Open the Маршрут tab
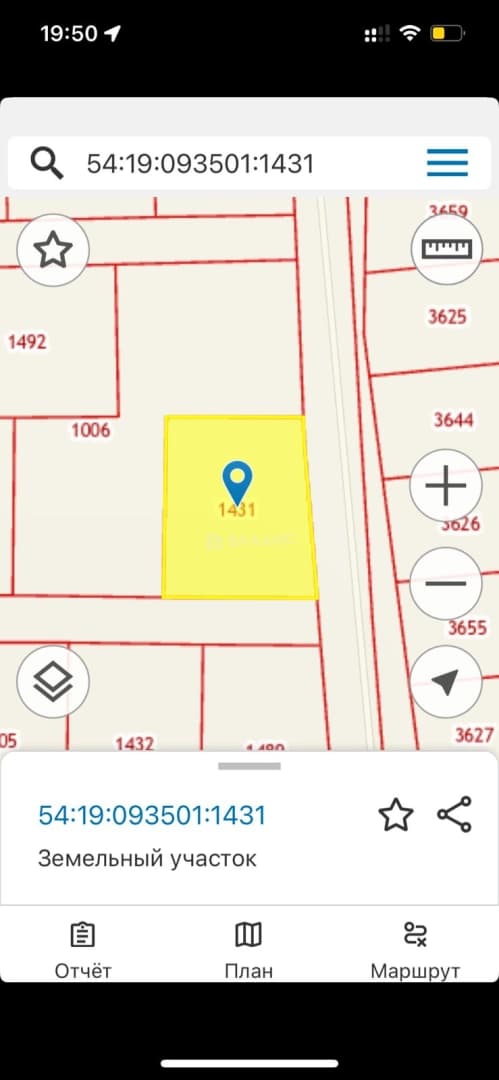499x1080 pixels. tap(416, 951)
